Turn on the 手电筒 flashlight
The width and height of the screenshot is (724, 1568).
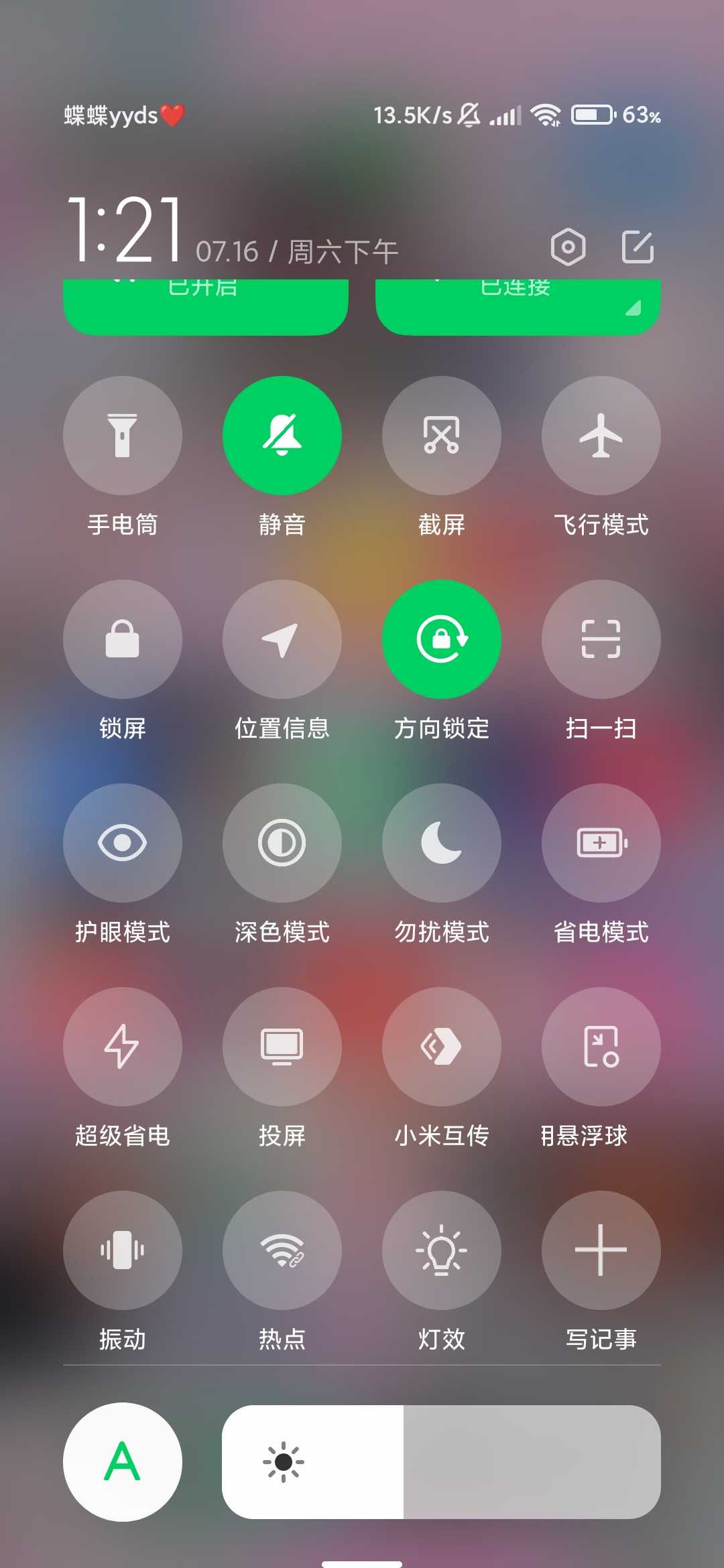(123, 436)
